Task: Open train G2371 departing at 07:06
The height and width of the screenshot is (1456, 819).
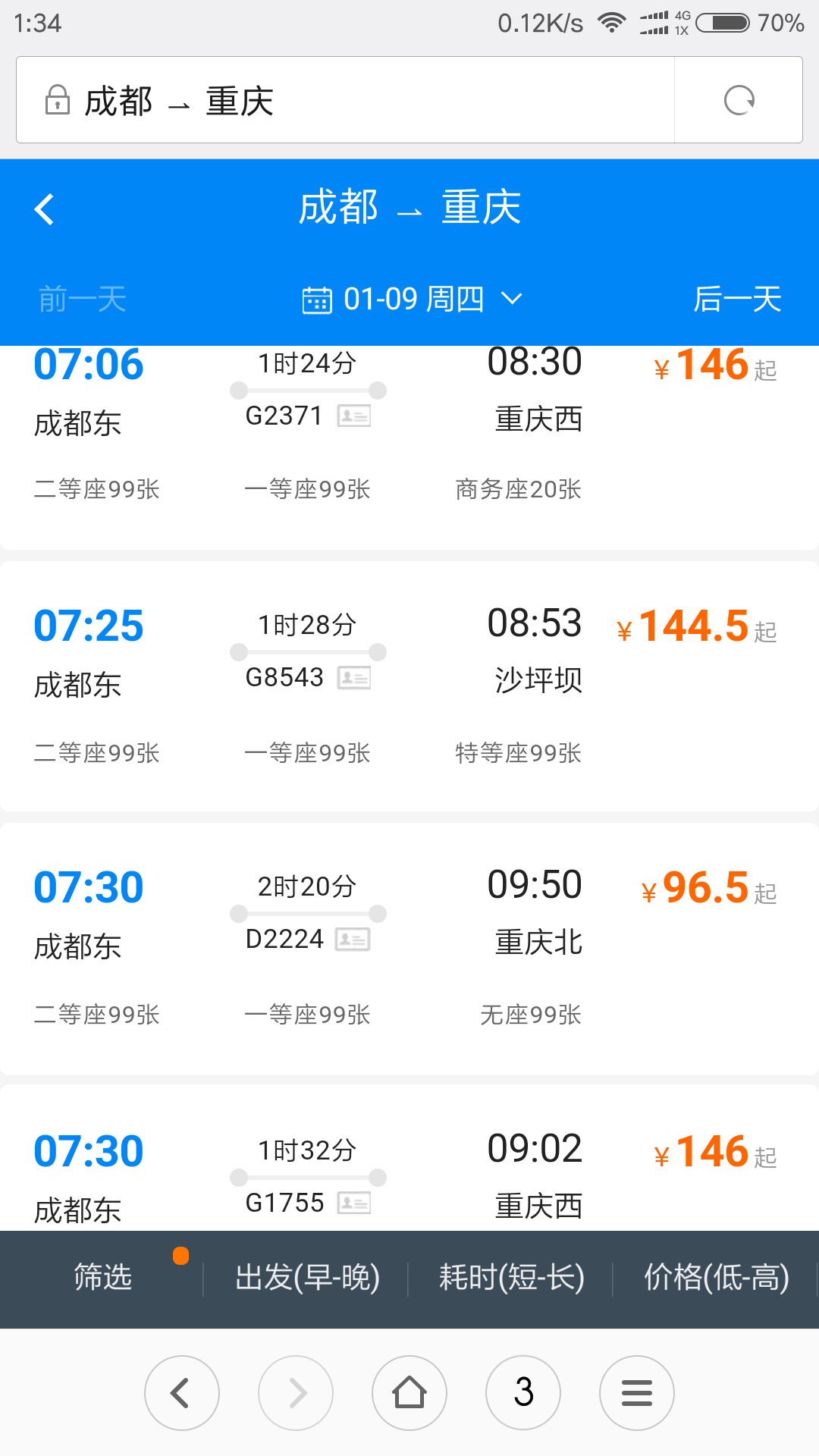Action: [409, 447]
